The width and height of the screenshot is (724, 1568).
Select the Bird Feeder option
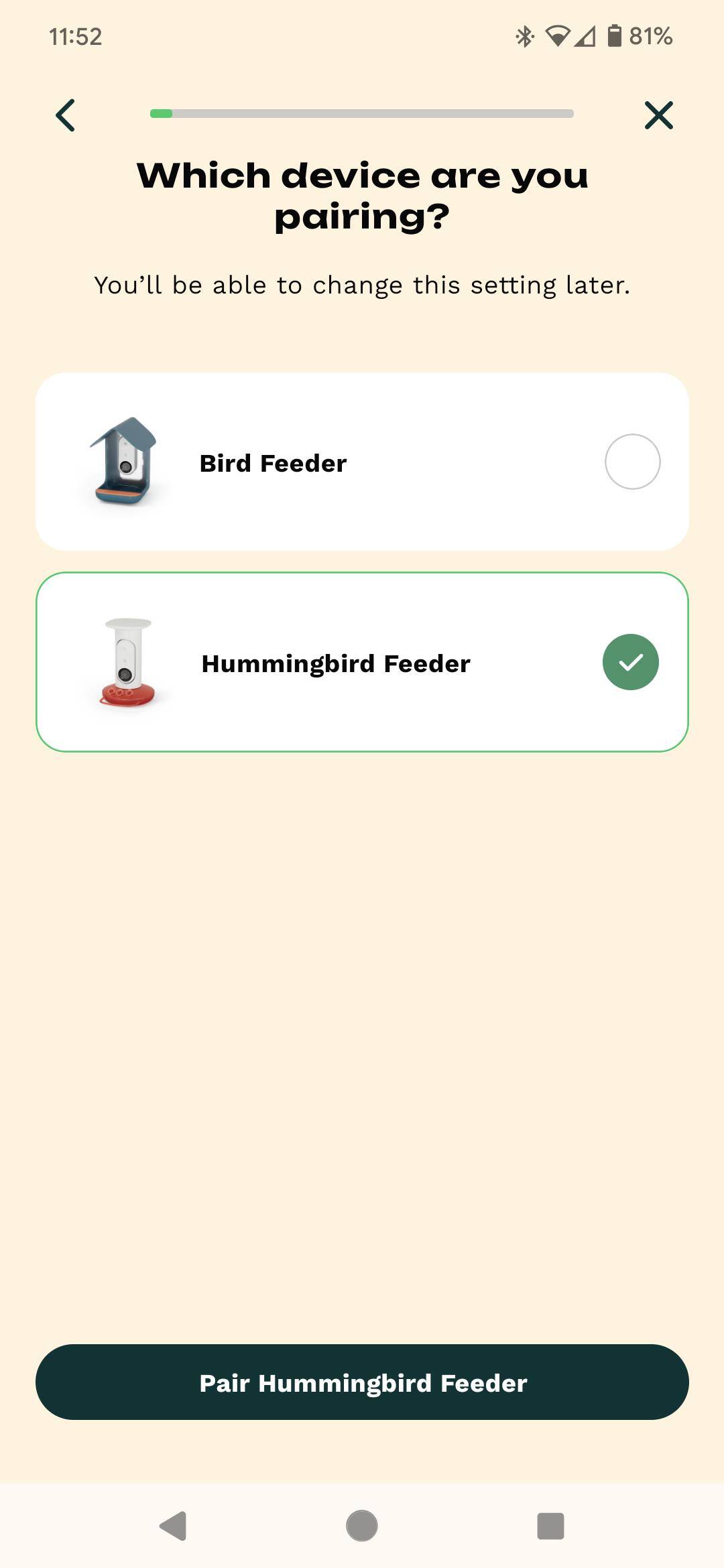(362, 462)
